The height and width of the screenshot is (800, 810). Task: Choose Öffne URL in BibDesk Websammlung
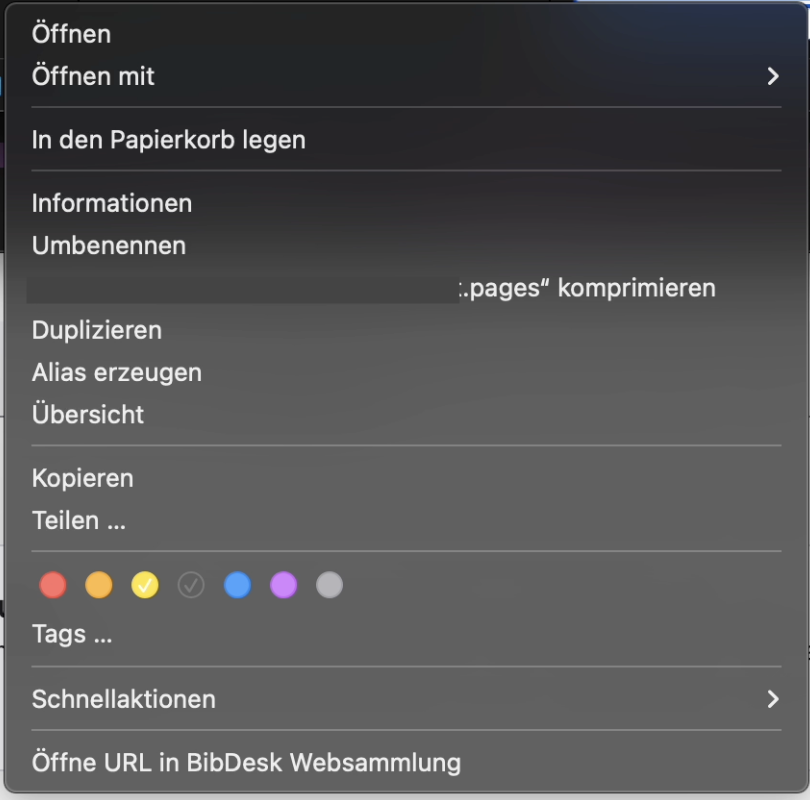click(x=406, y=763)
